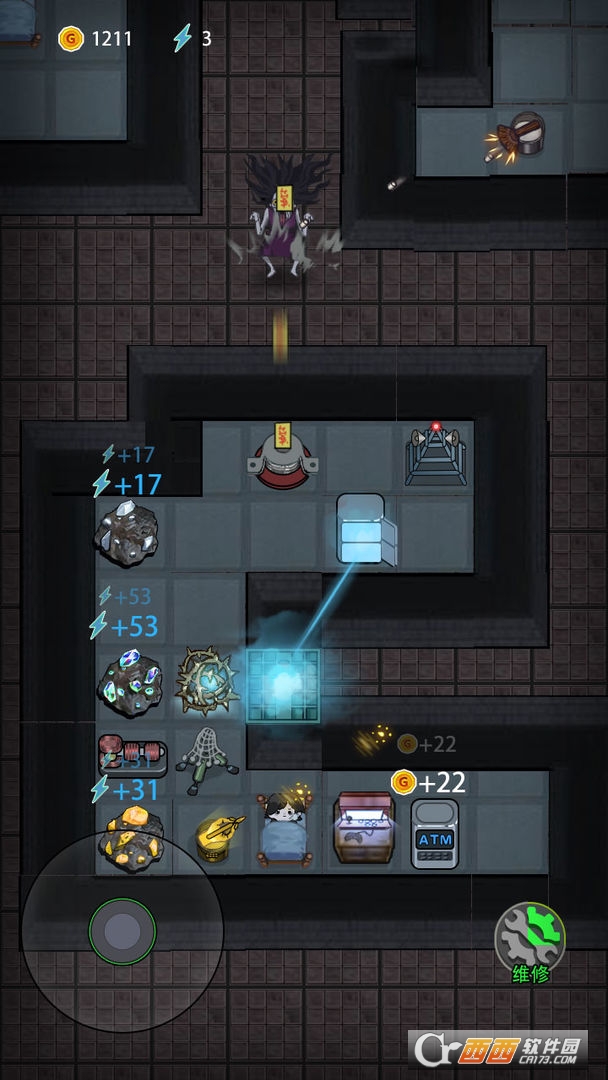Select the metal frame tower with red light
Viewport: 608px width, 1080px height.
point(435,455)
